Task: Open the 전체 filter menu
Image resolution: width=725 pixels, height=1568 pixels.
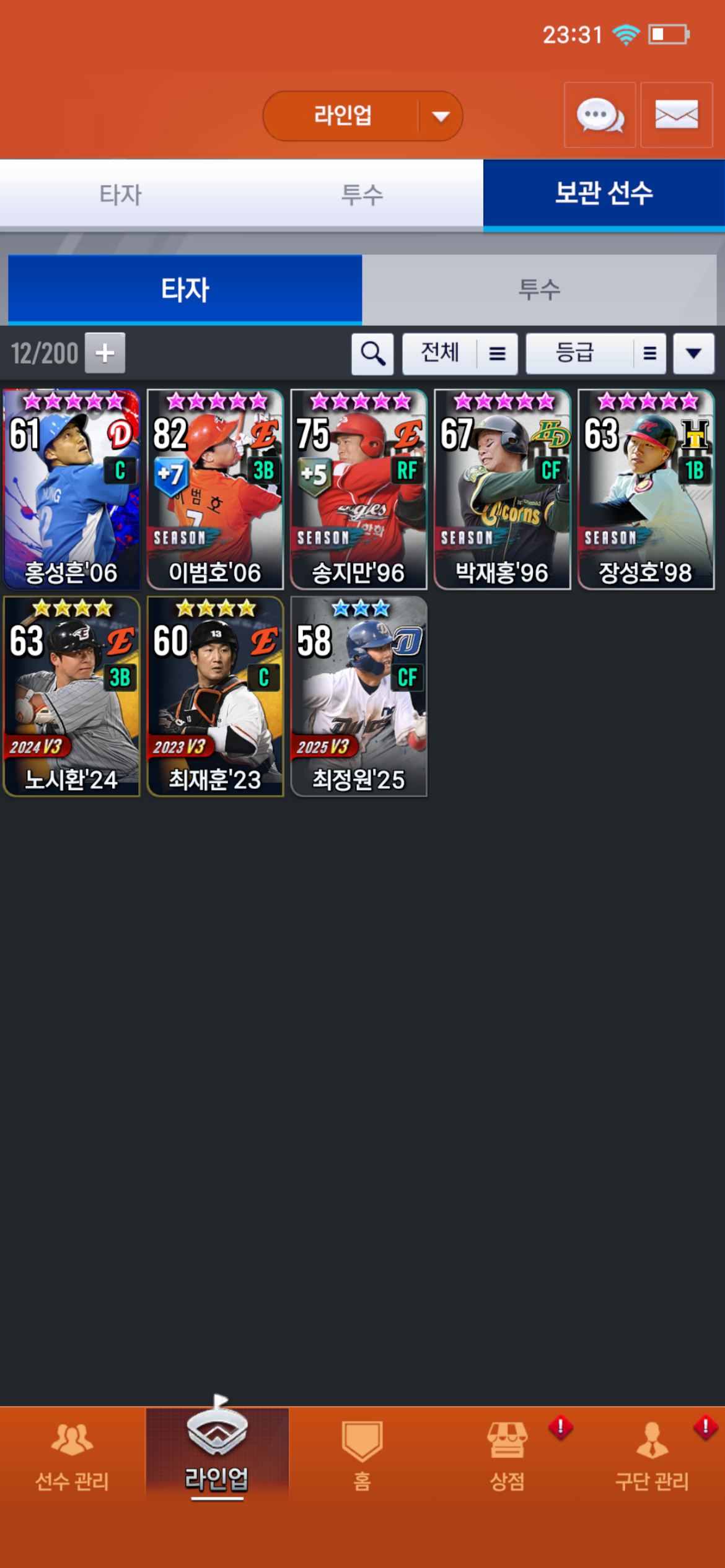Action: [x=460, y=354]
